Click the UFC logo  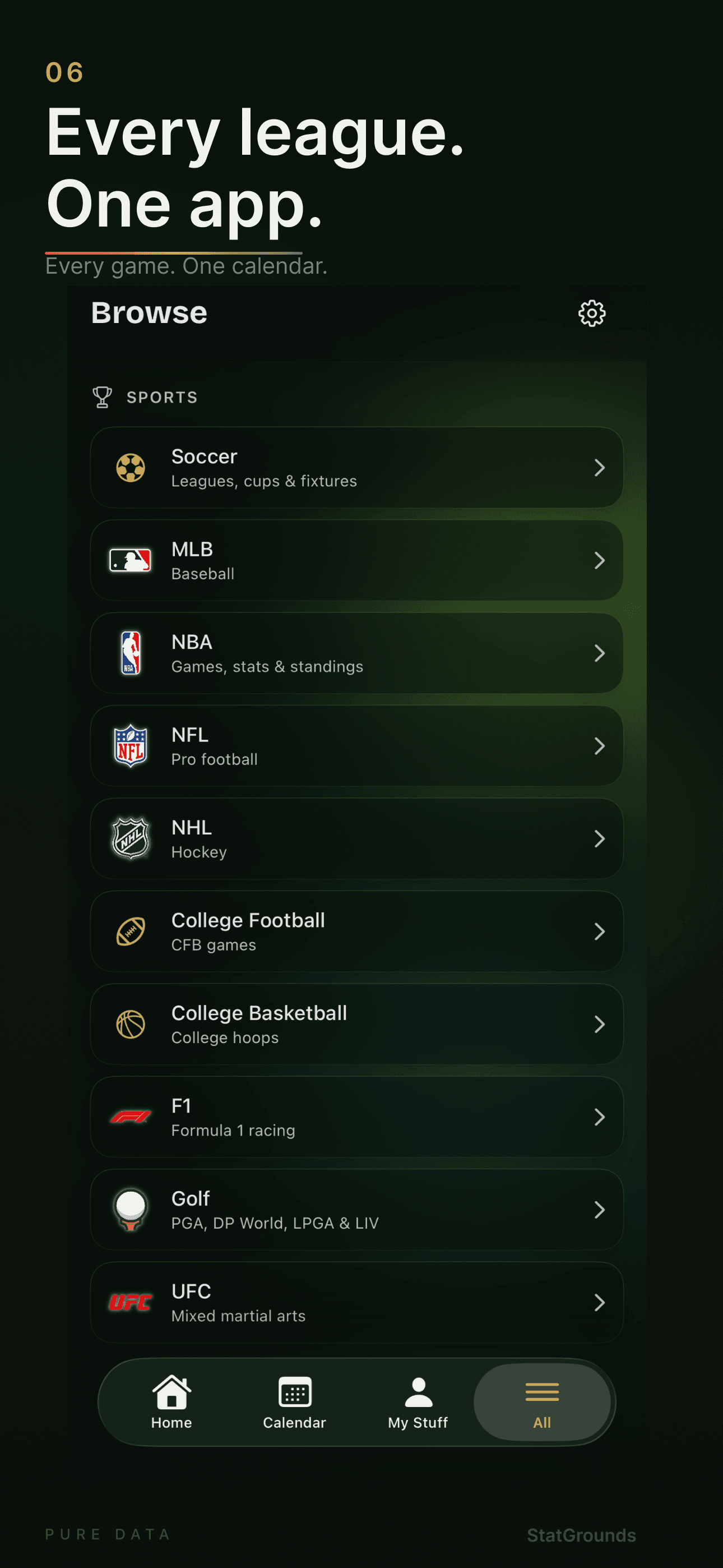[130, 1302]
